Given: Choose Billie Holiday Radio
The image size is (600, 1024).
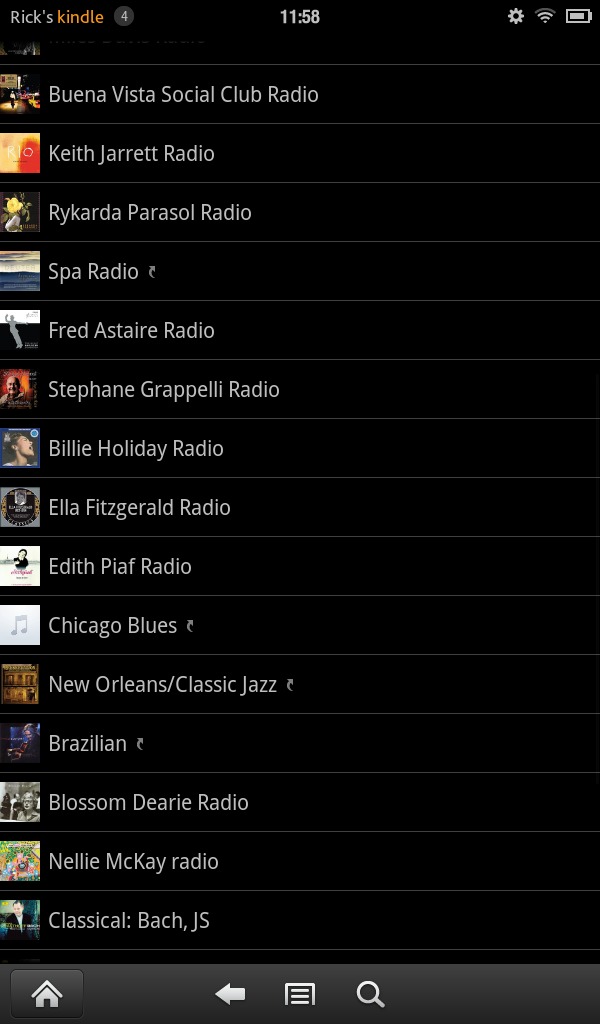Looking at the screenshot, I should pyautogui.click(x=300, y=448).
